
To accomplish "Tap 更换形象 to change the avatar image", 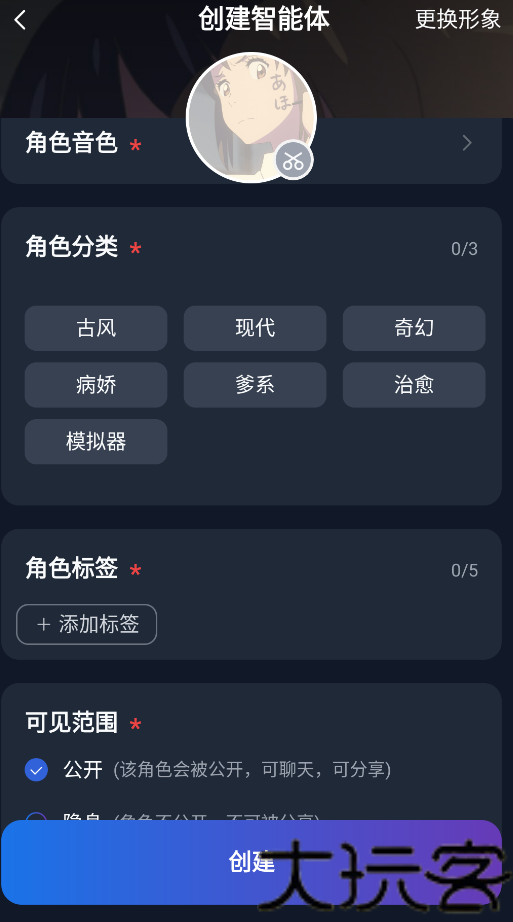I will [x=458, y=19].
